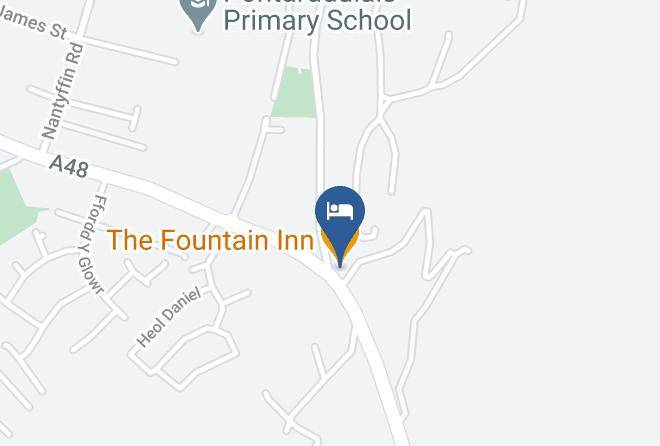
Task: Open the Primary School map marker
Action: tap(198, 13)
